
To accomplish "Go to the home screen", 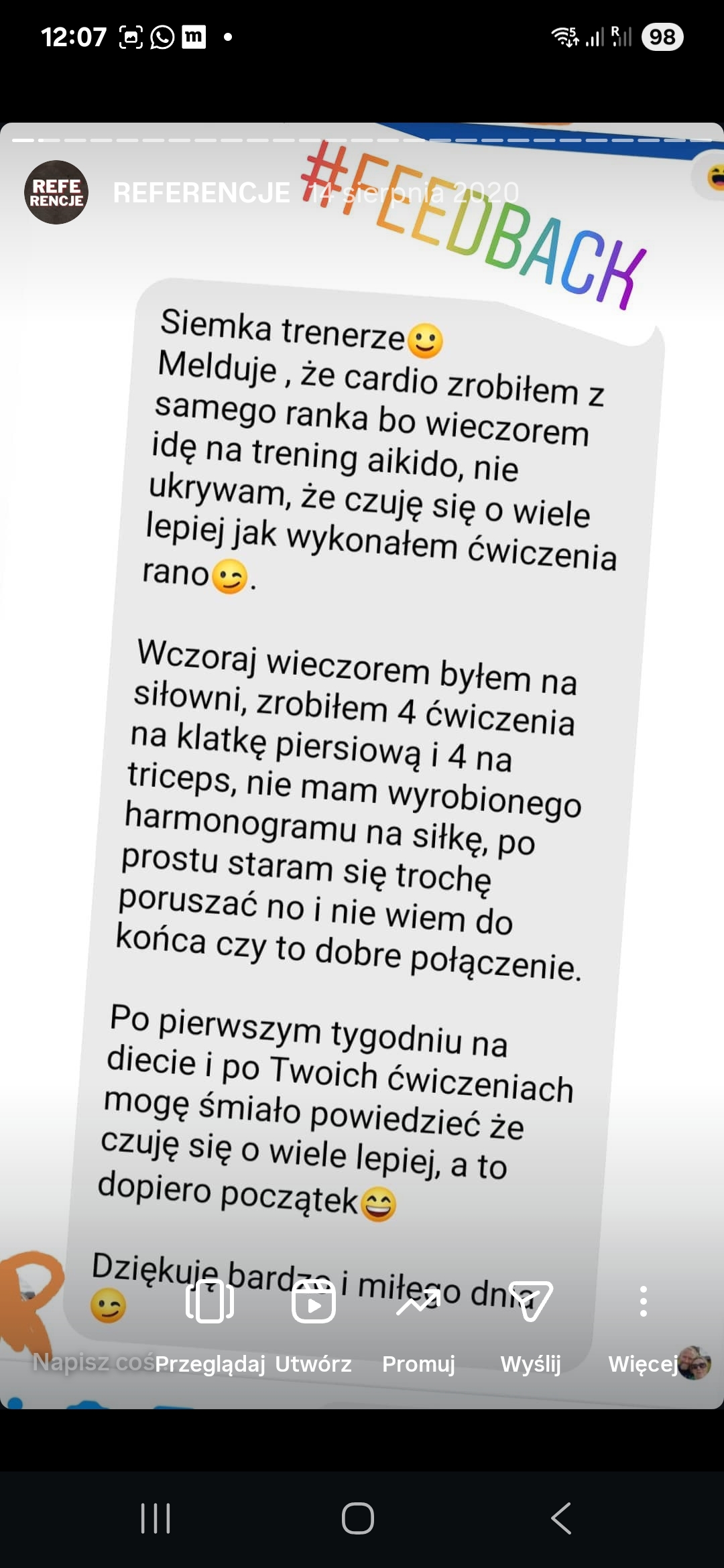I will [358, 1518].
